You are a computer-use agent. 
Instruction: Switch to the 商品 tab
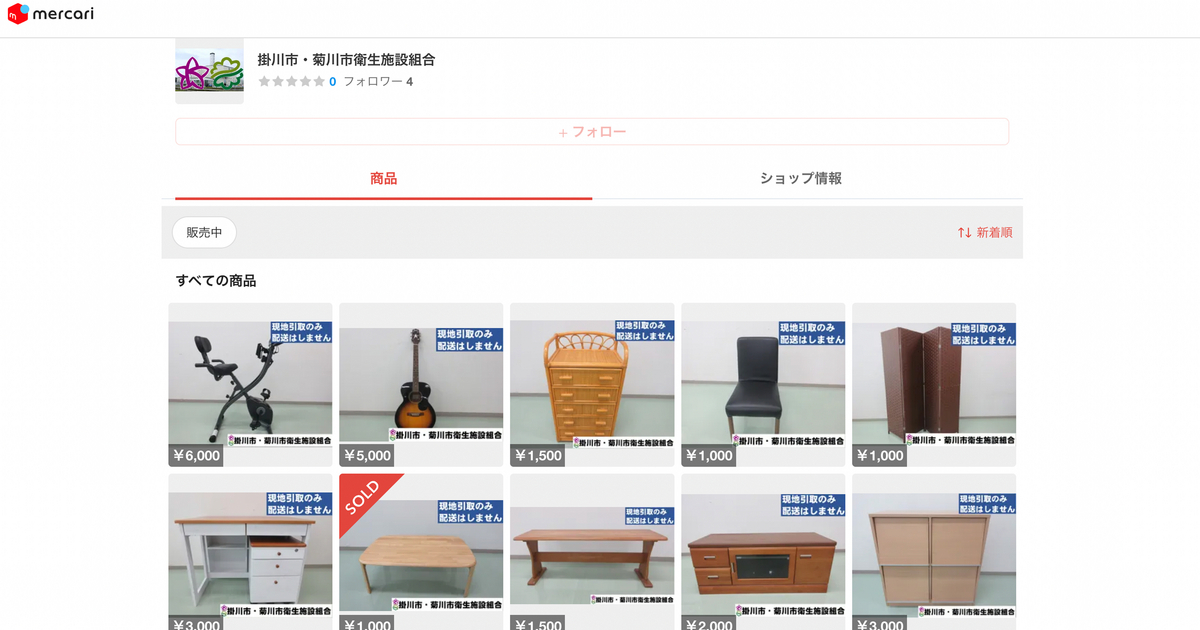[x=383, y=179]
